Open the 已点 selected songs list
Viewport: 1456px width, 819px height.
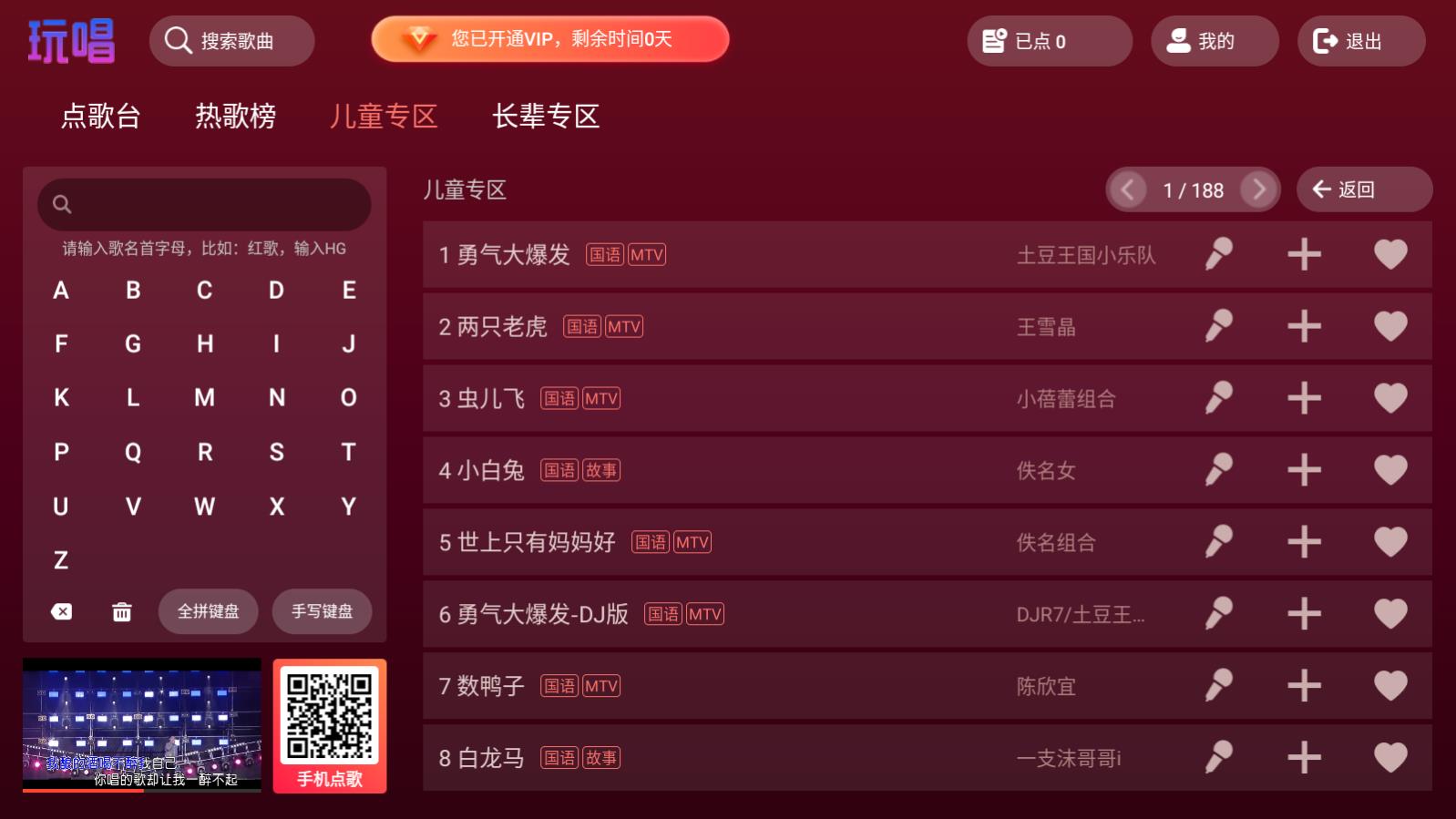click(1049, 41)
